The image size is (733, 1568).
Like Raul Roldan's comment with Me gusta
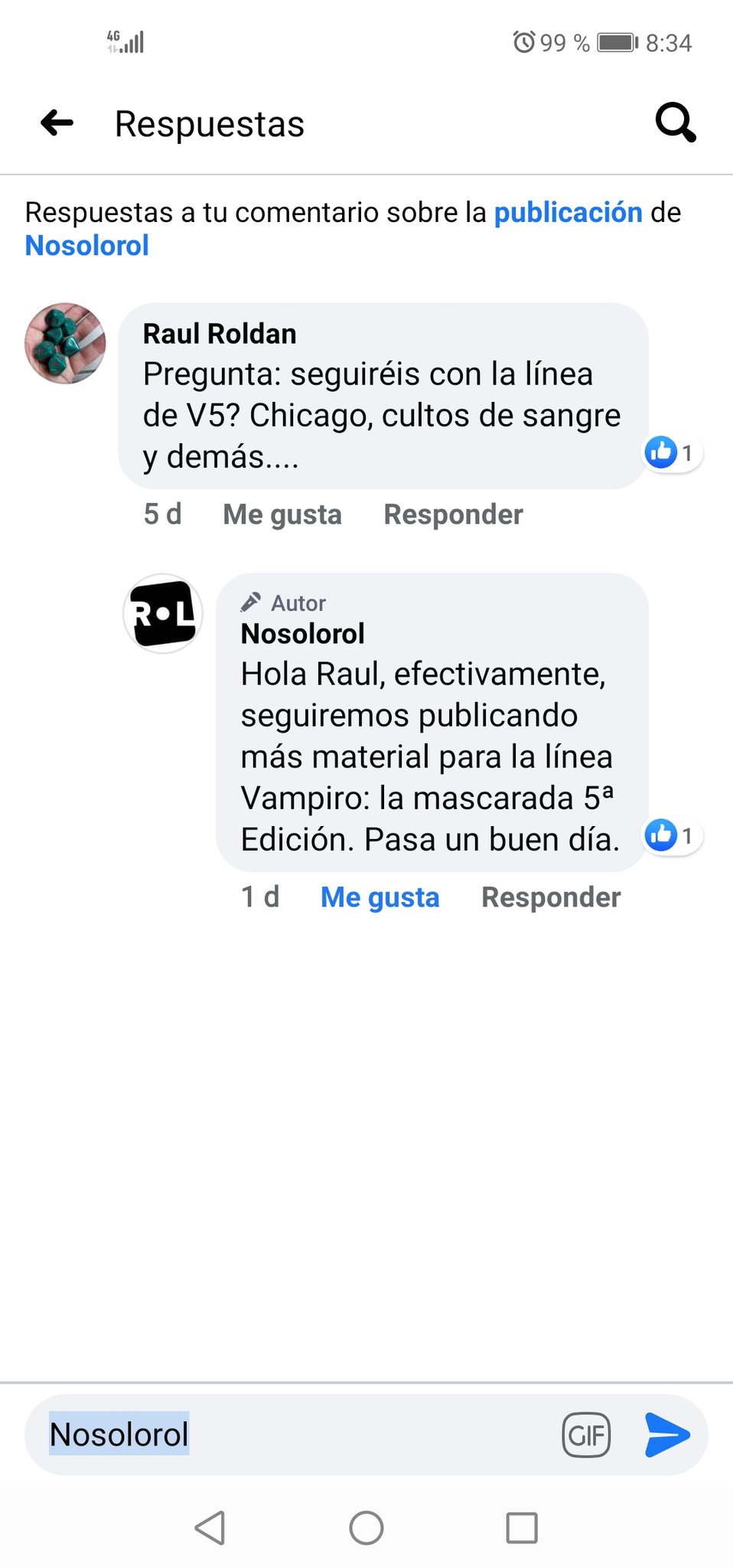click(x=282, y=514)
